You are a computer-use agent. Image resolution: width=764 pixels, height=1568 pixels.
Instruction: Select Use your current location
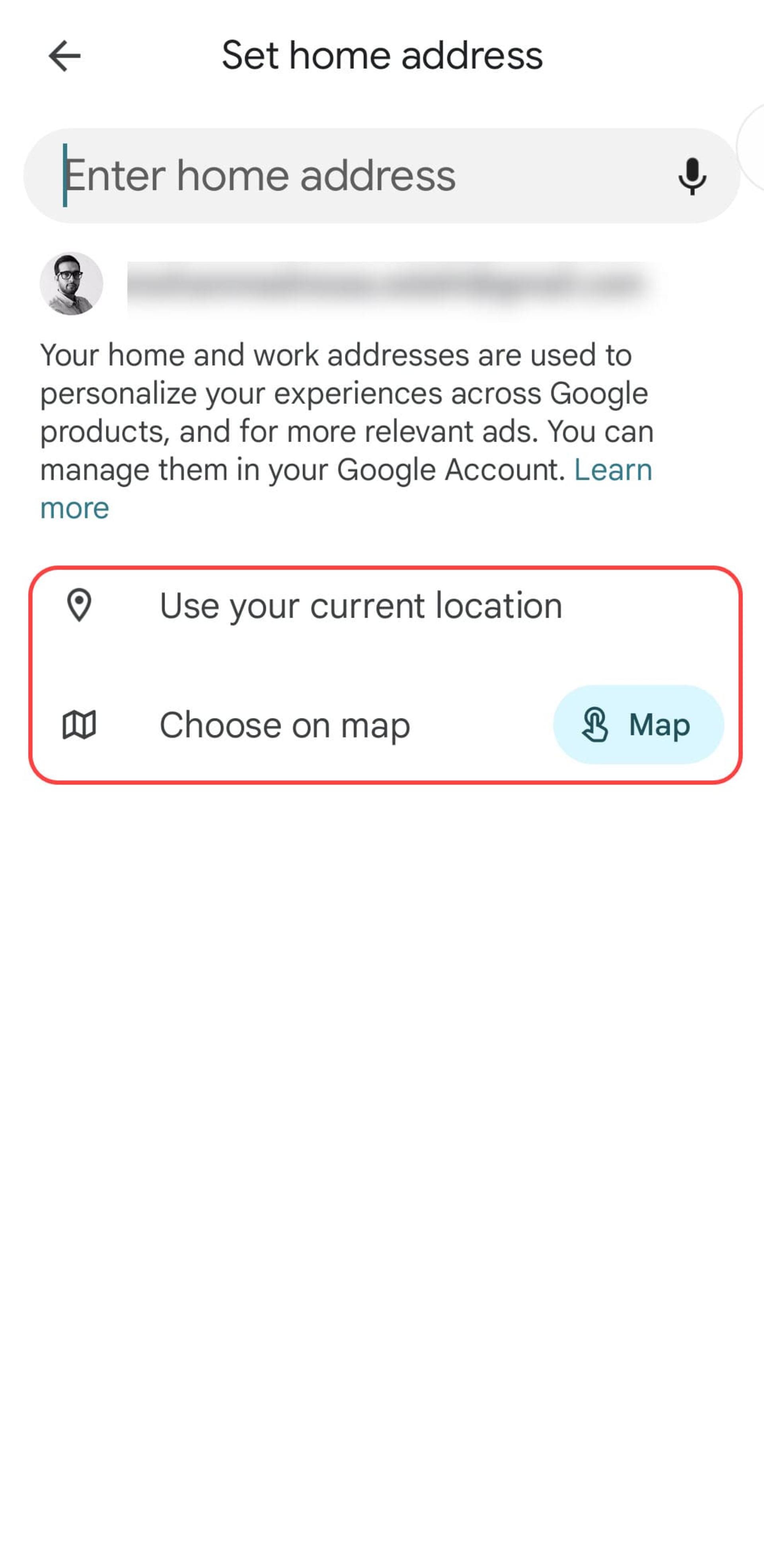tap(386, 606)
